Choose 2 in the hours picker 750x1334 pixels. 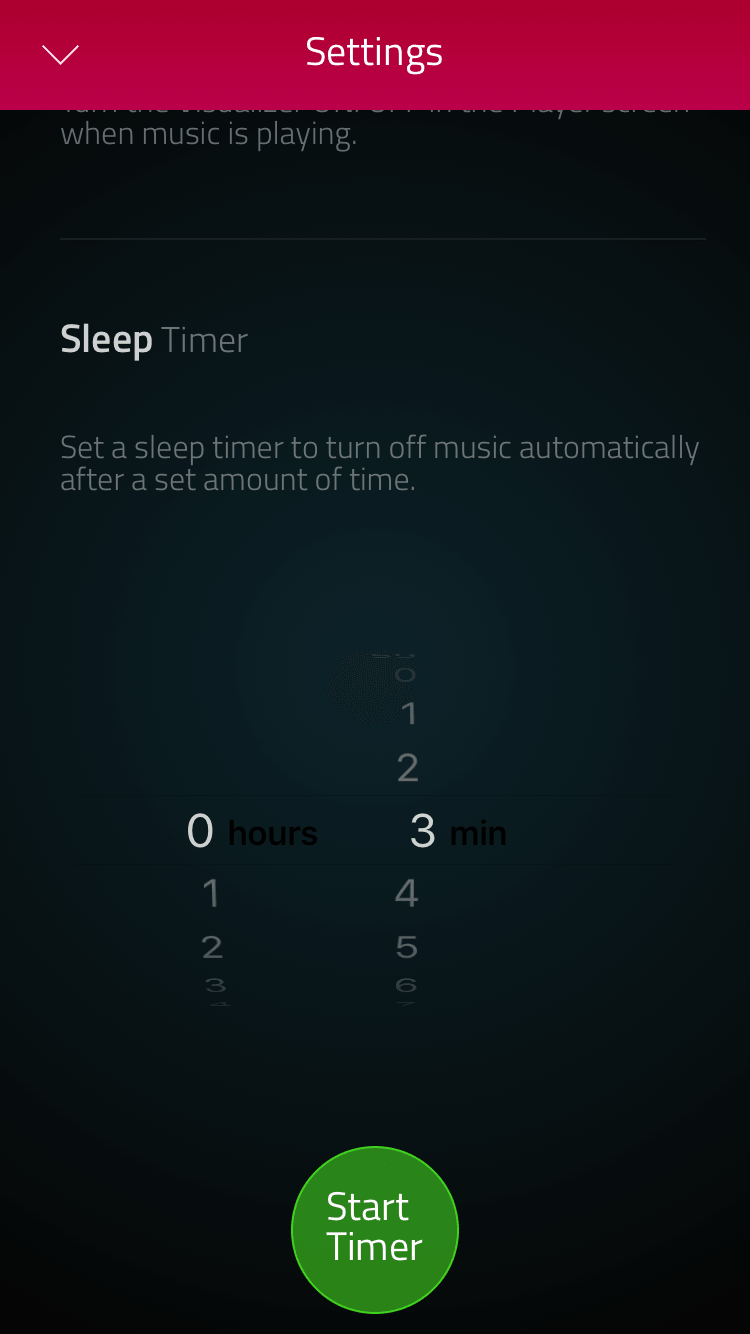coord(211,946)
